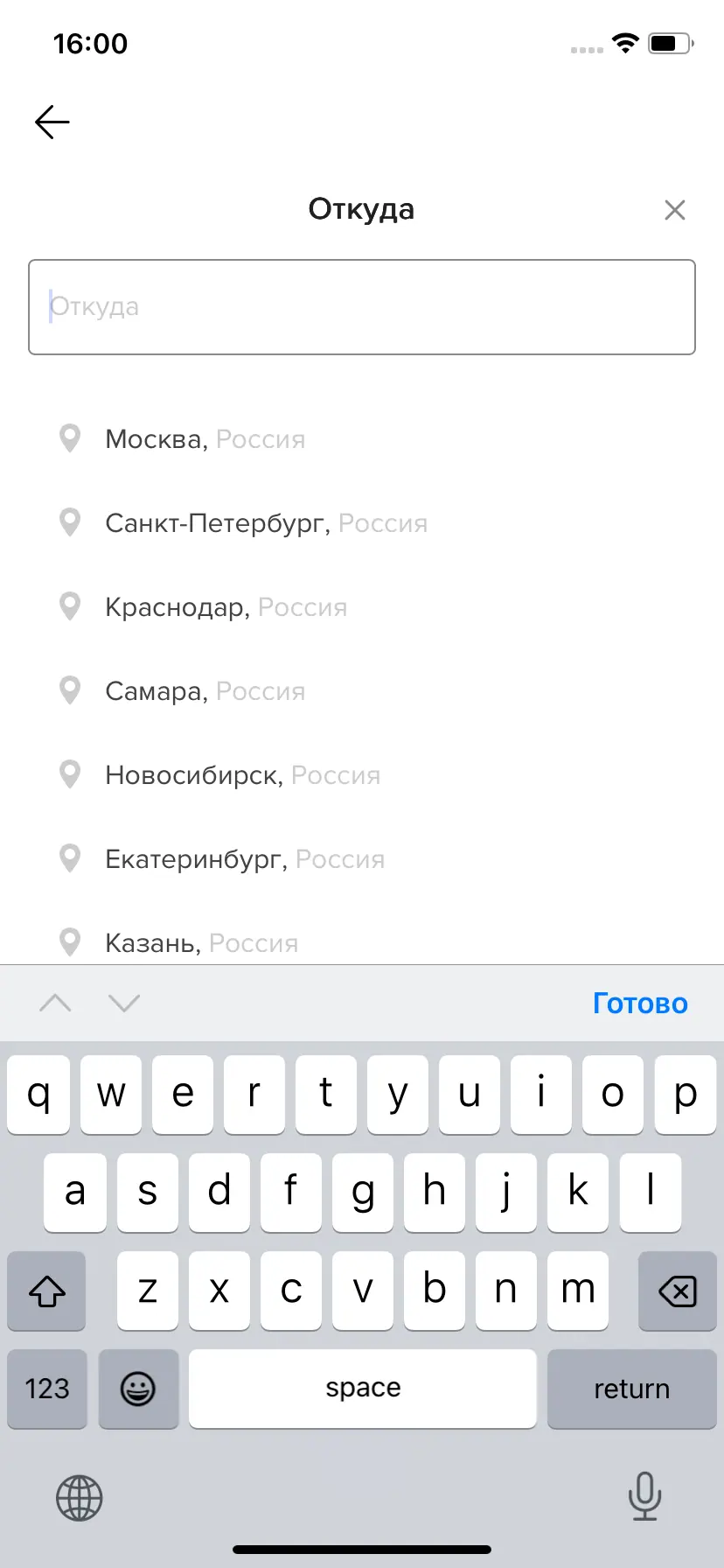Tap the keyboard backspace key
Viewport: 724px width, 1568px height.
pyautogui.click(x=677, y=1291)
